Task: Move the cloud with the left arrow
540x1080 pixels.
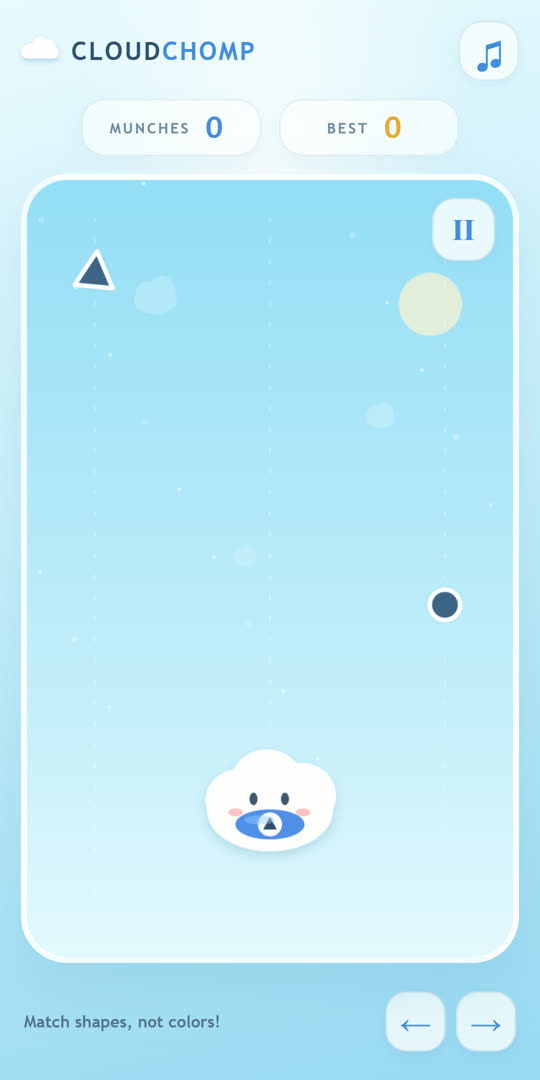Action: click(x=415, y=1021)
